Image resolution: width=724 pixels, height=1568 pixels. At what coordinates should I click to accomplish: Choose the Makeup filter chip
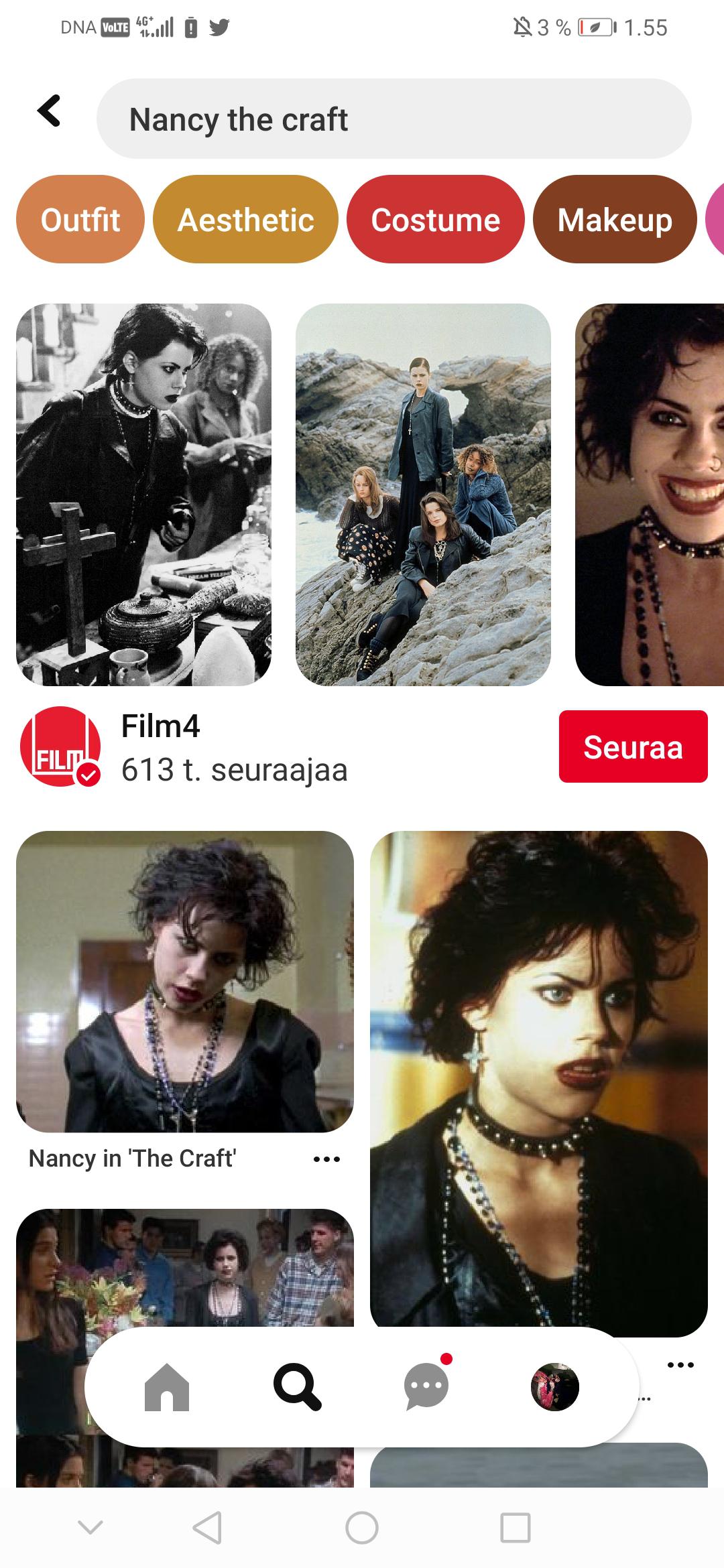pos(615,220)
